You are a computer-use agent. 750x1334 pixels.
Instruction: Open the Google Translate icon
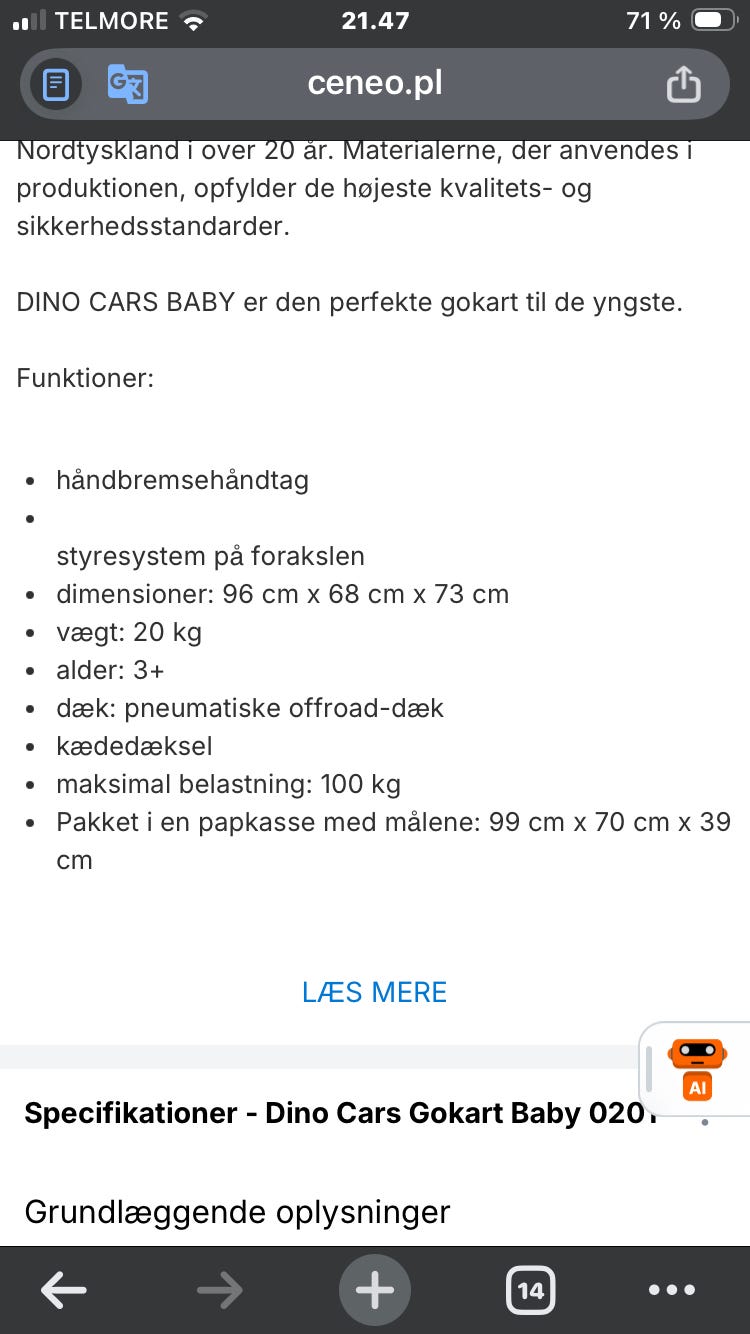coord(128,84)
